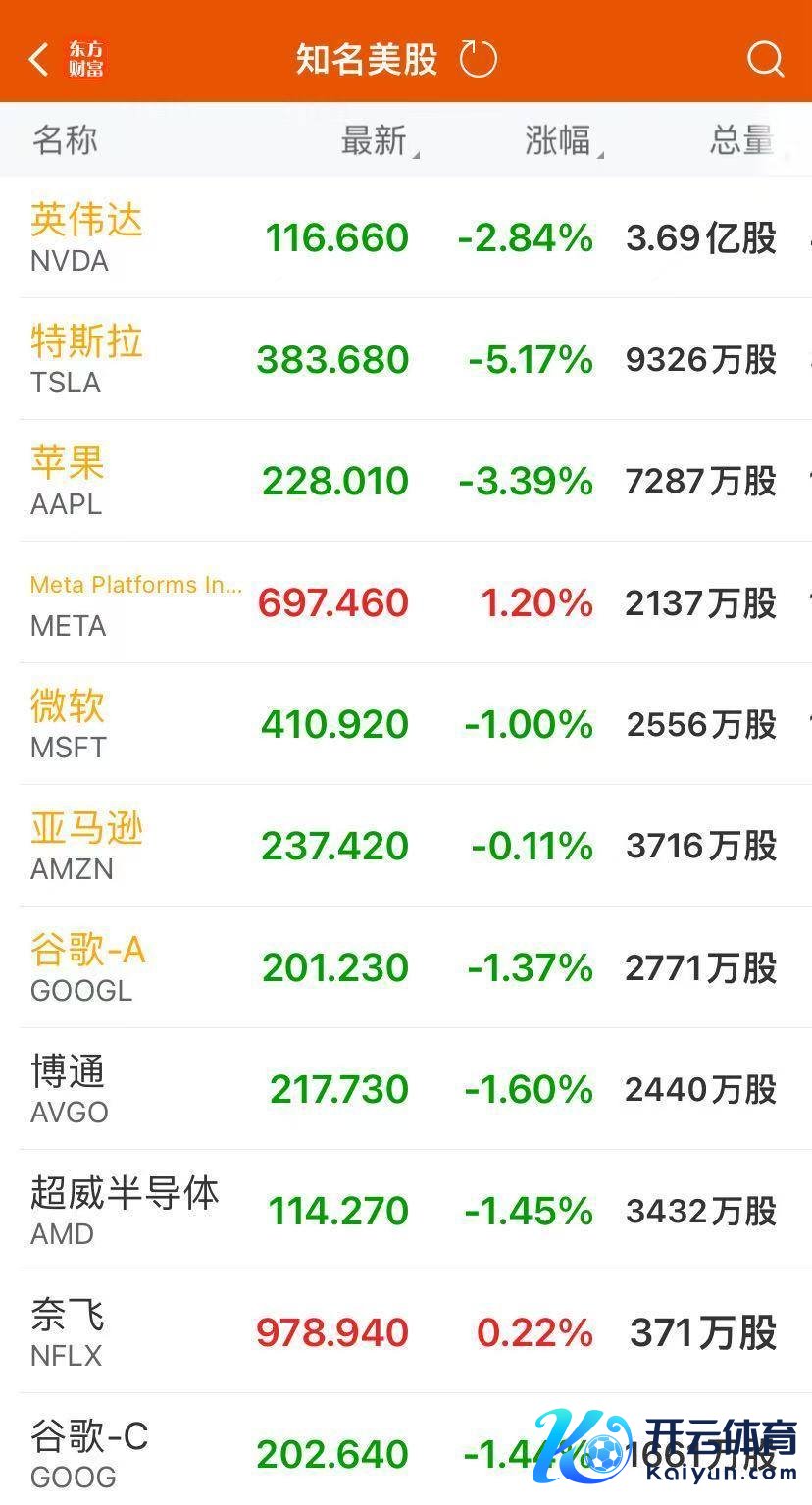Open the search magnifier icon

coord(765,59)
